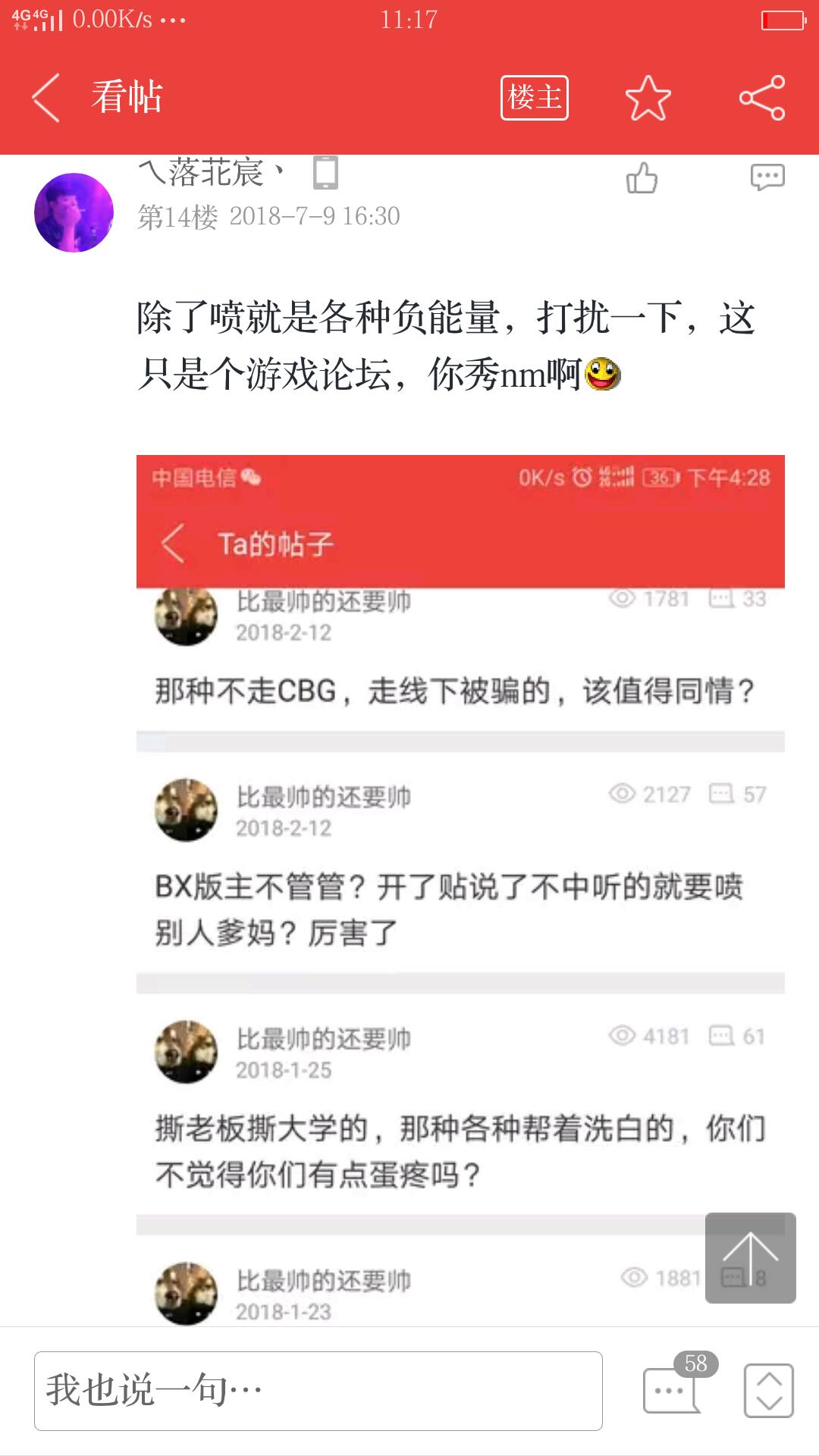Go back from the 看帖 page
819x1456 pixels.
point(47,98)
